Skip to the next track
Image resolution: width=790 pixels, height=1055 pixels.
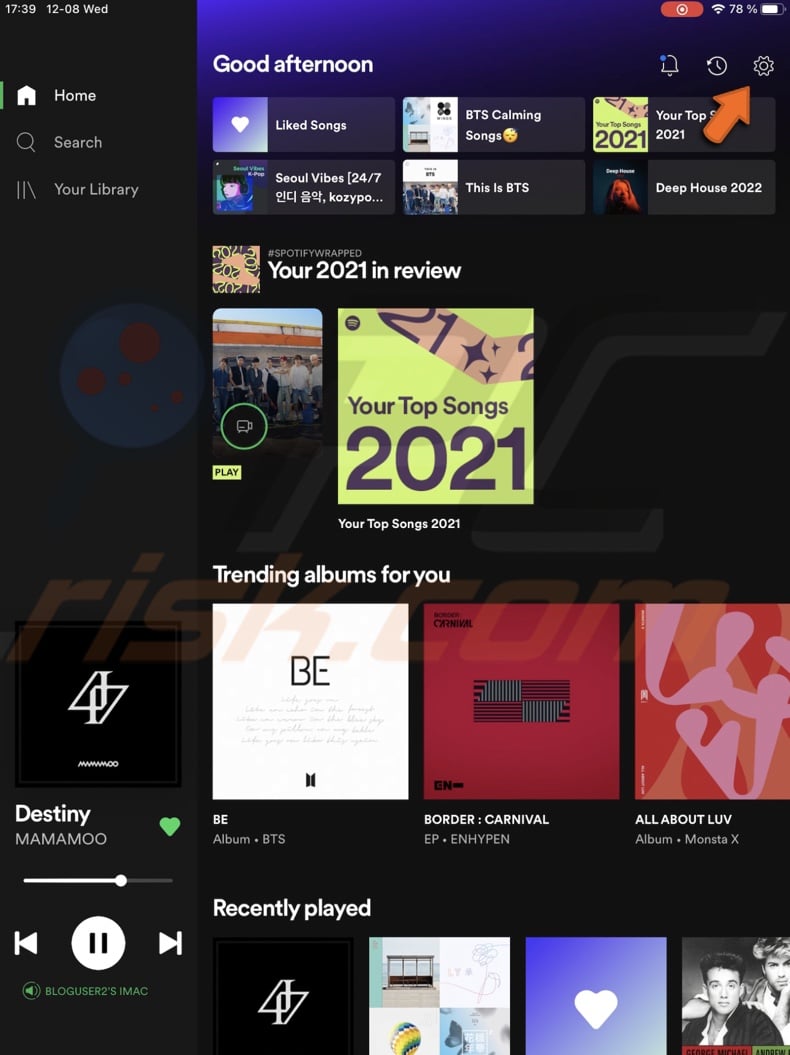click(x=170, y=942)
